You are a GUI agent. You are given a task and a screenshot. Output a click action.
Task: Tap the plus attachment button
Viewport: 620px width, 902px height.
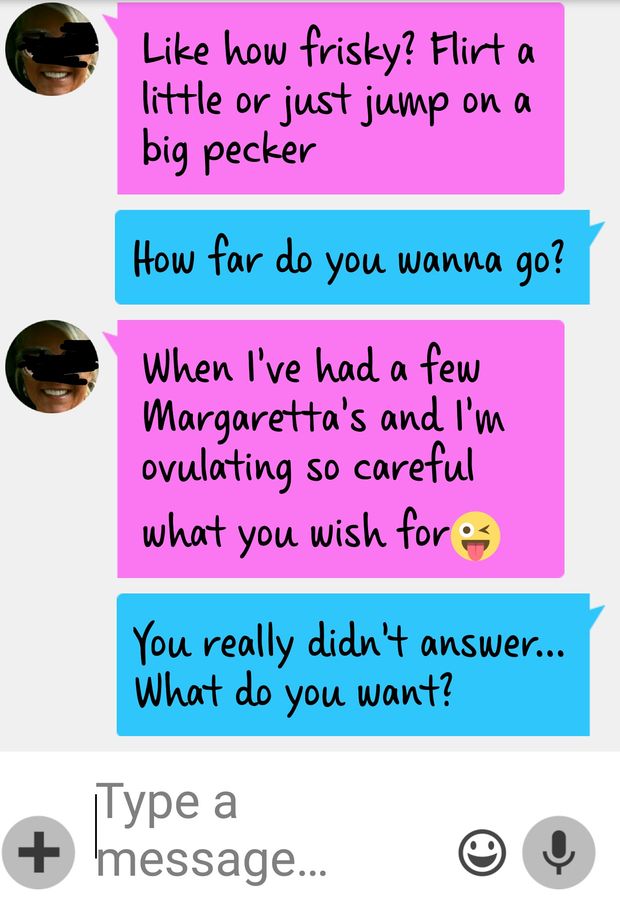pyautogui.click(x=39, y=853)
